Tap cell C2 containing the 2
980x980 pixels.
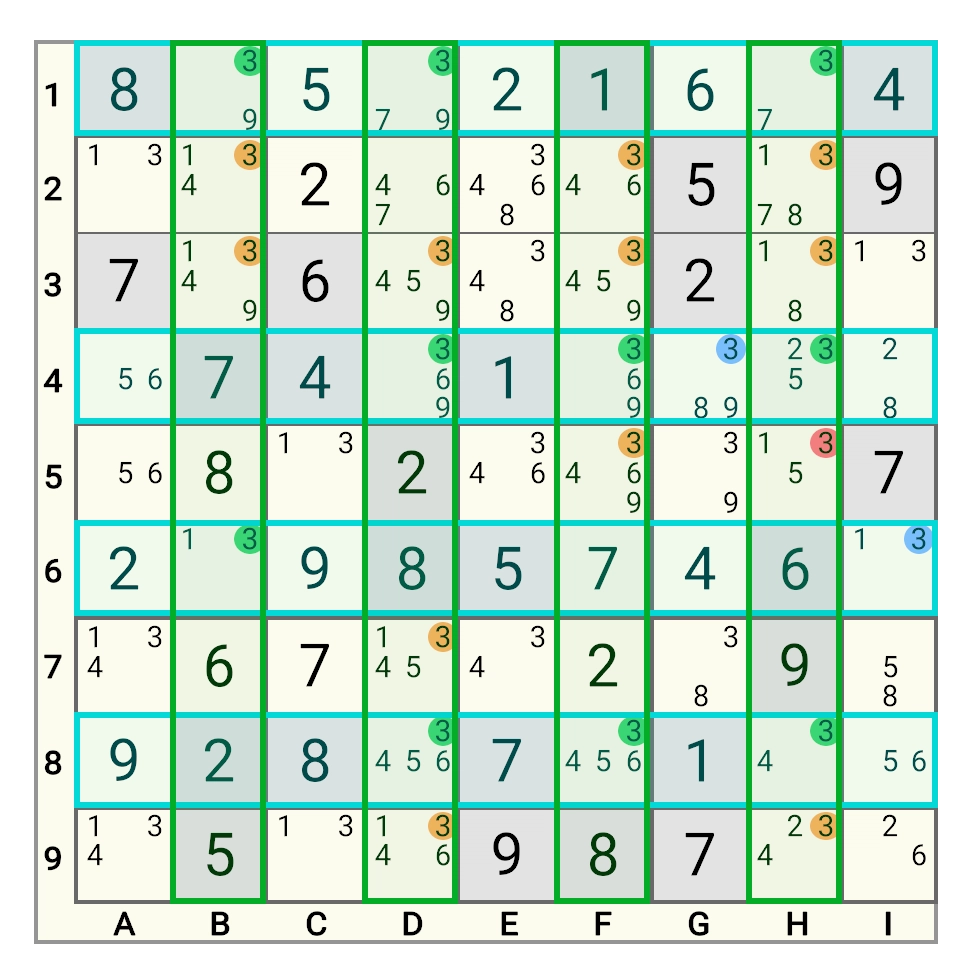315,186
